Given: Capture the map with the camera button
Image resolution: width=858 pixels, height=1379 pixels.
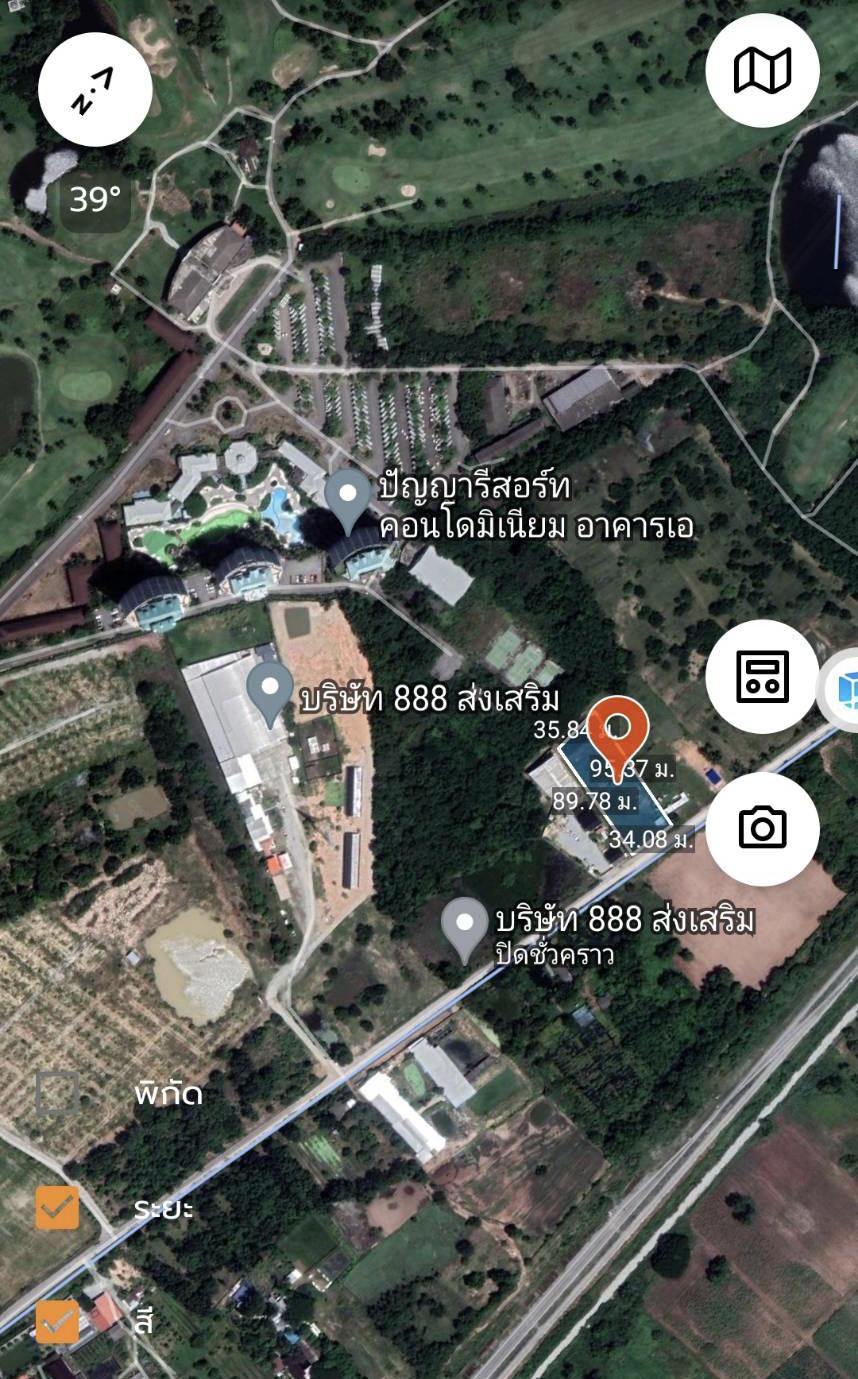Looking at the screenshot, I should tap(762, 828).
